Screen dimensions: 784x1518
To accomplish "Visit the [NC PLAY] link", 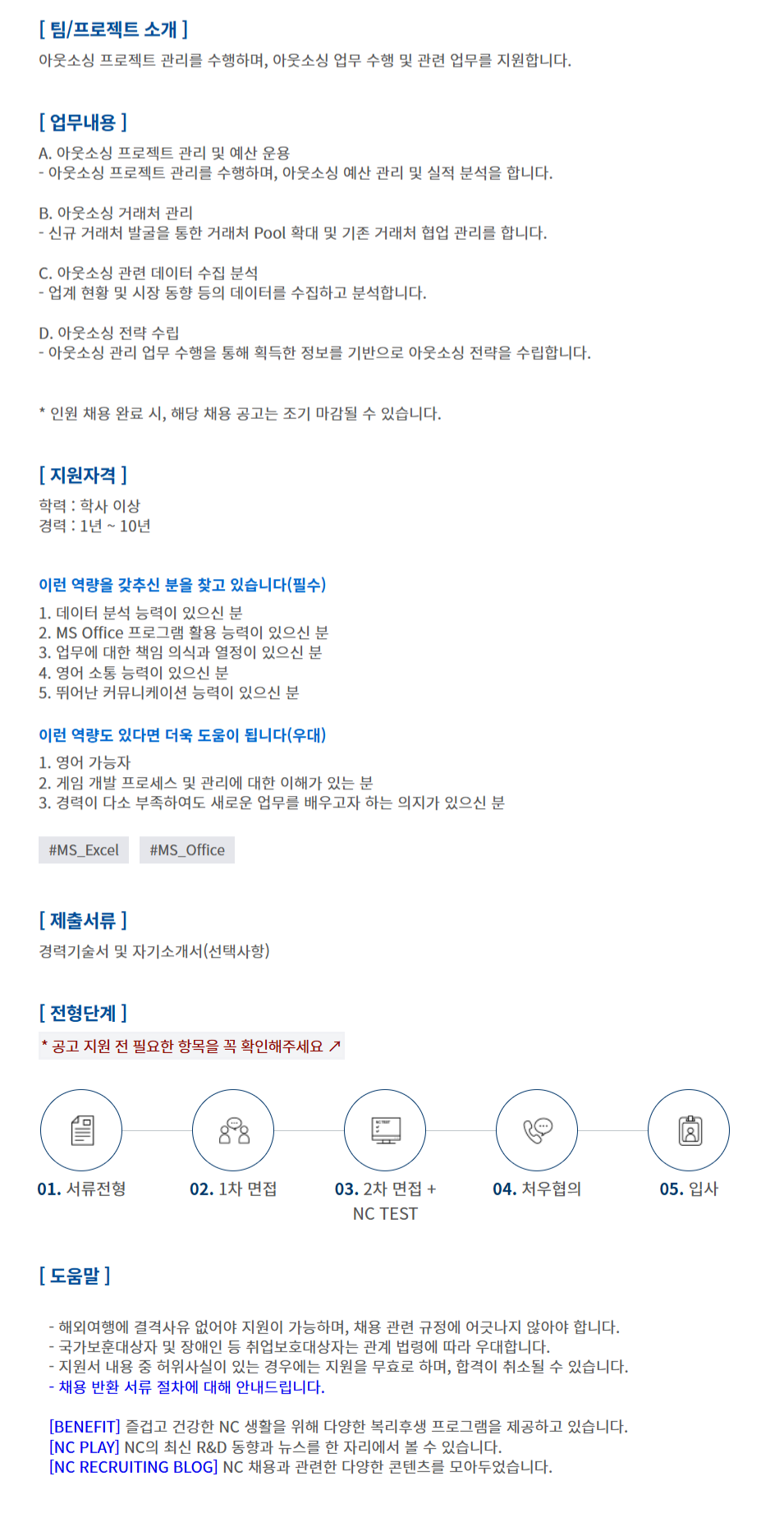I will [85, 1447].
